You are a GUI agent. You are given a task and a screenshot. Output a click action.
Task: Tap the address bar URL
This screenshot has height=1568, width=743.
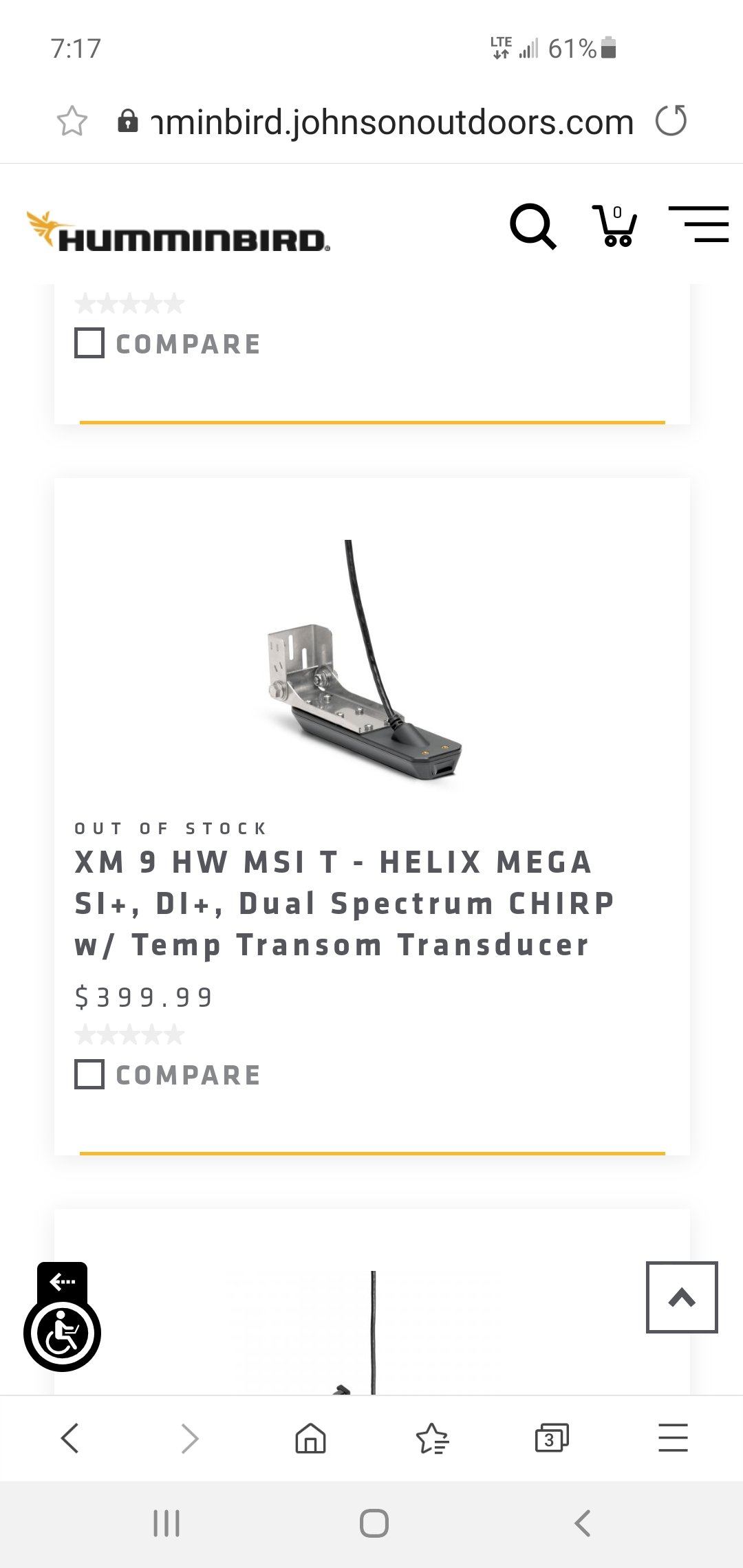392,122
